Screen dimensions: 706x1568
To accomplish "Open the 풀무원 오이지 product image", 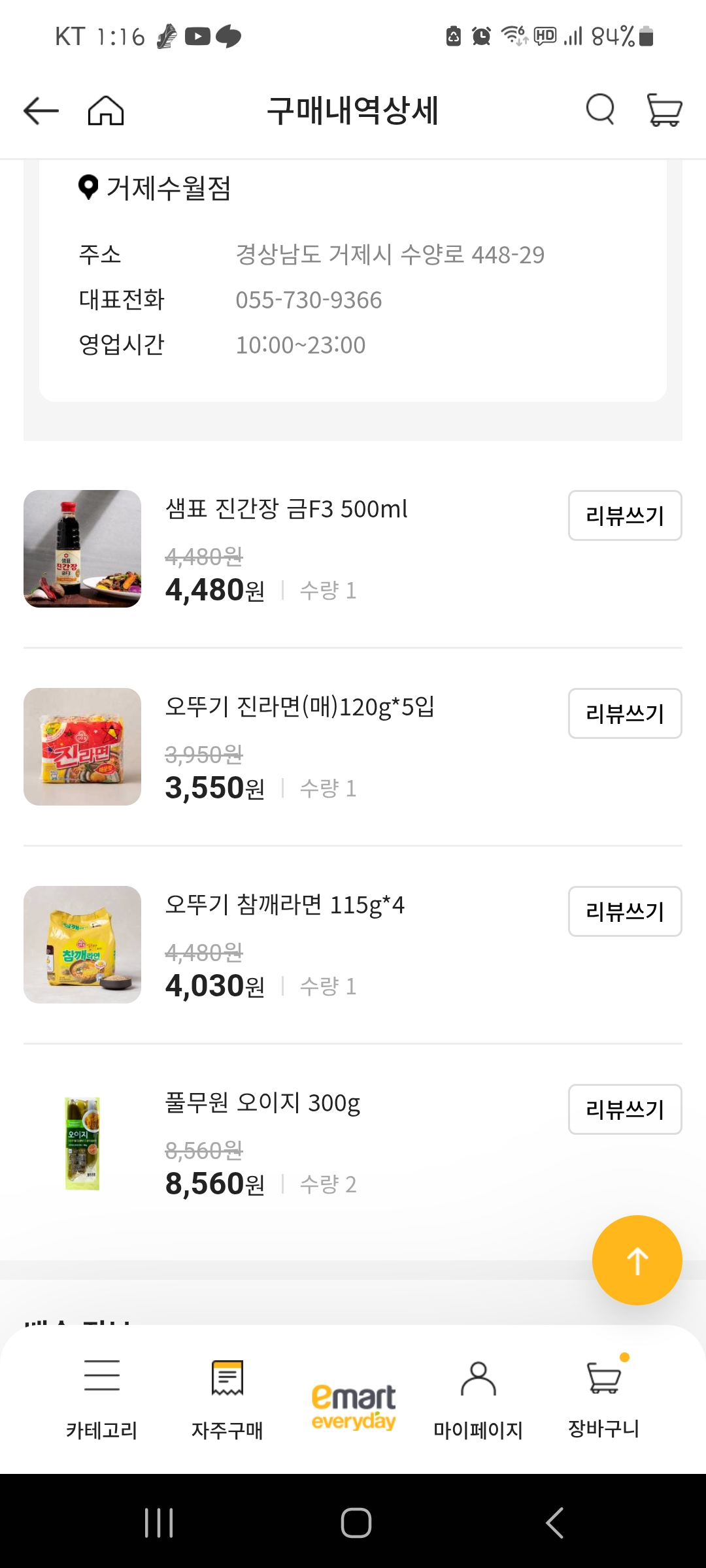I will pyautogui.click(x=82, y=1143).
